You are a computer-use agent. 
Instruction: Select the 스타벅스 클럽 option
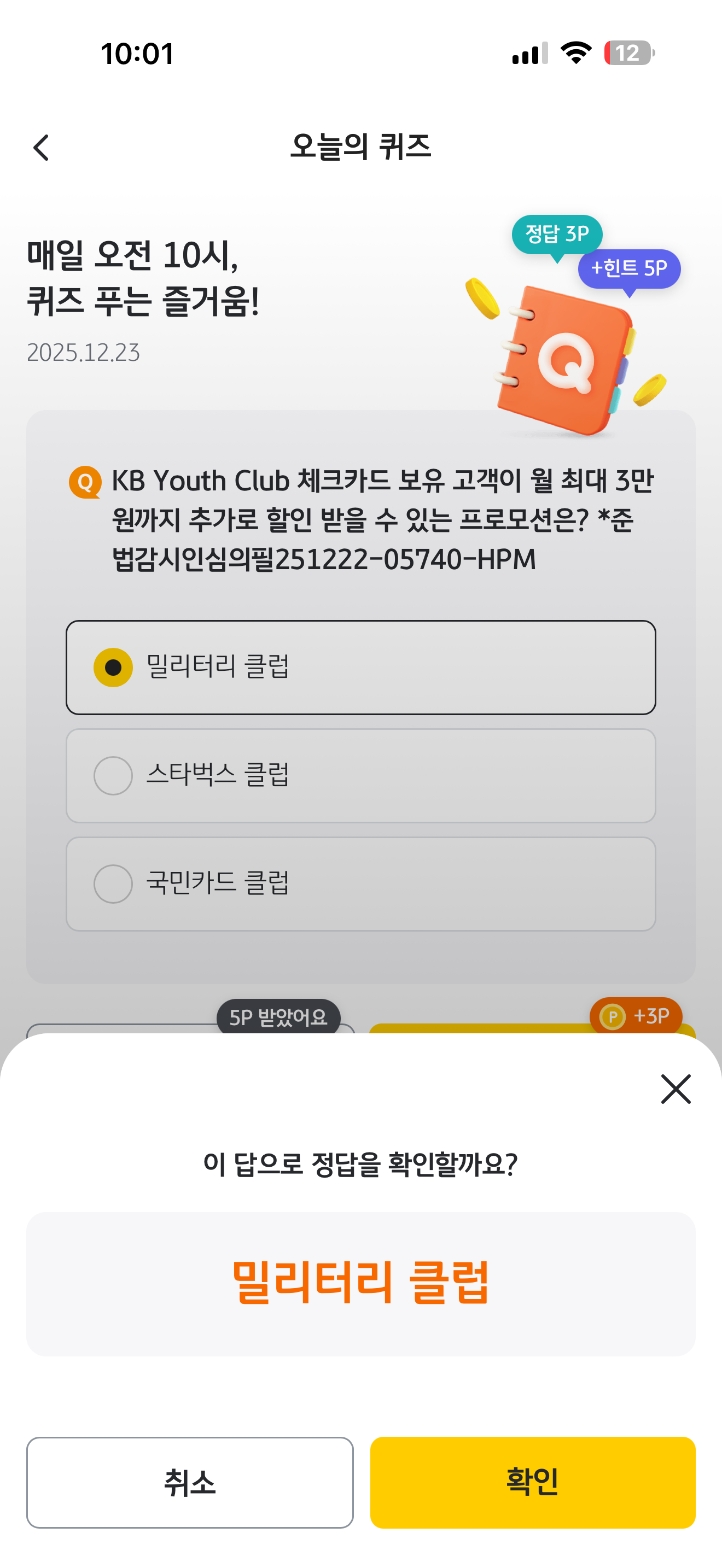point(361,775)
